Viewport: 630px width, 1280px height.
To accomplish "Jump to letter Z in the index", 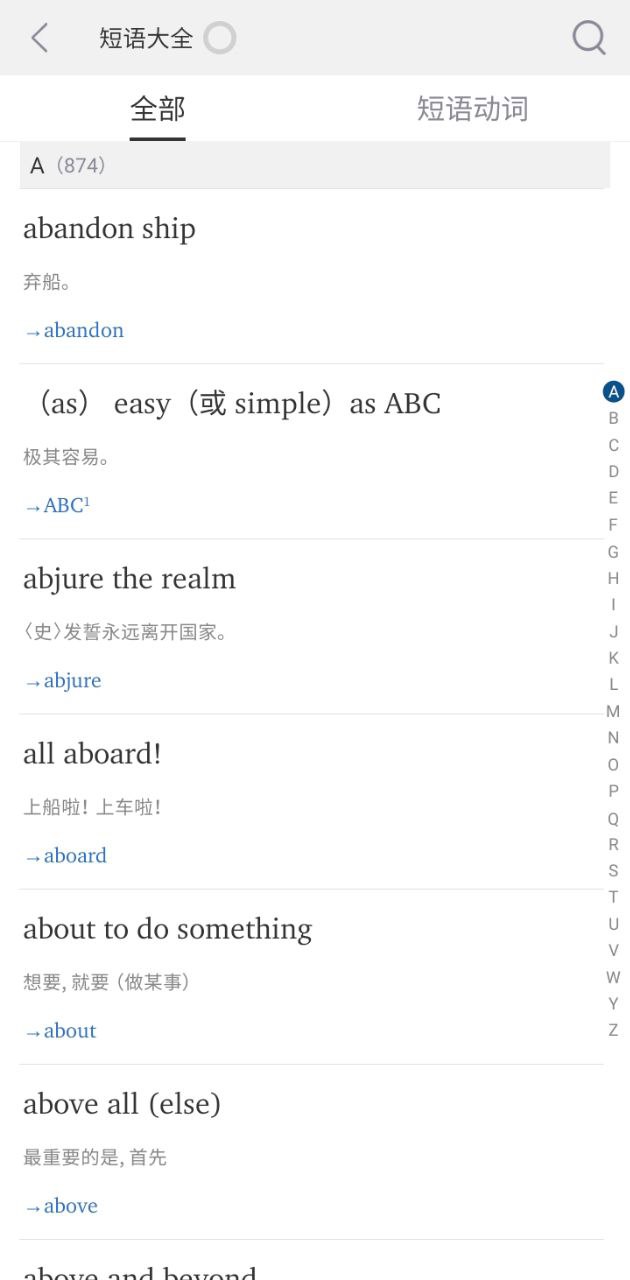I will (x=613, y=1030).
